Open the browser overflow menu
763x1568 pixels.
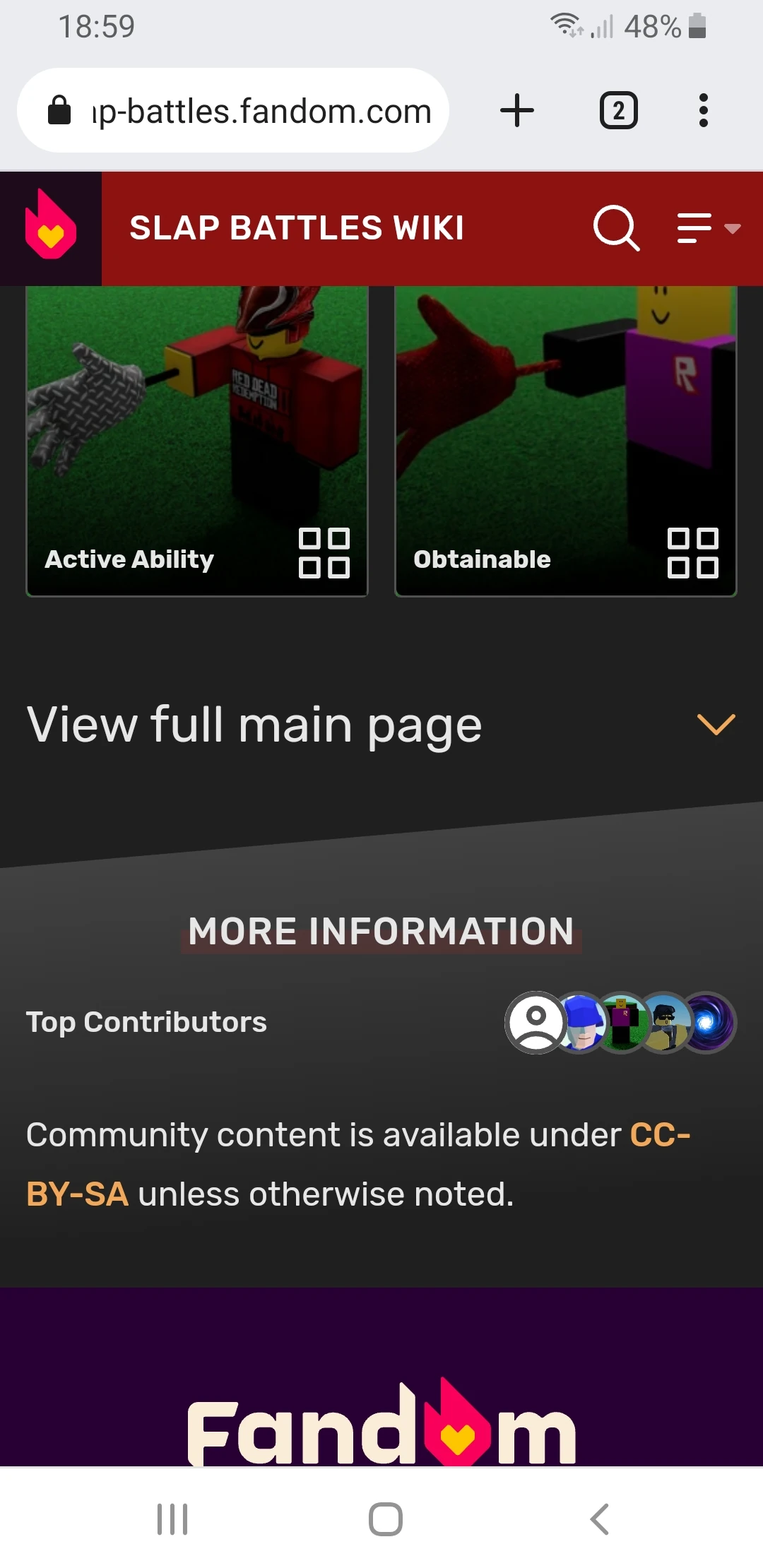click(x=703, y=110)
